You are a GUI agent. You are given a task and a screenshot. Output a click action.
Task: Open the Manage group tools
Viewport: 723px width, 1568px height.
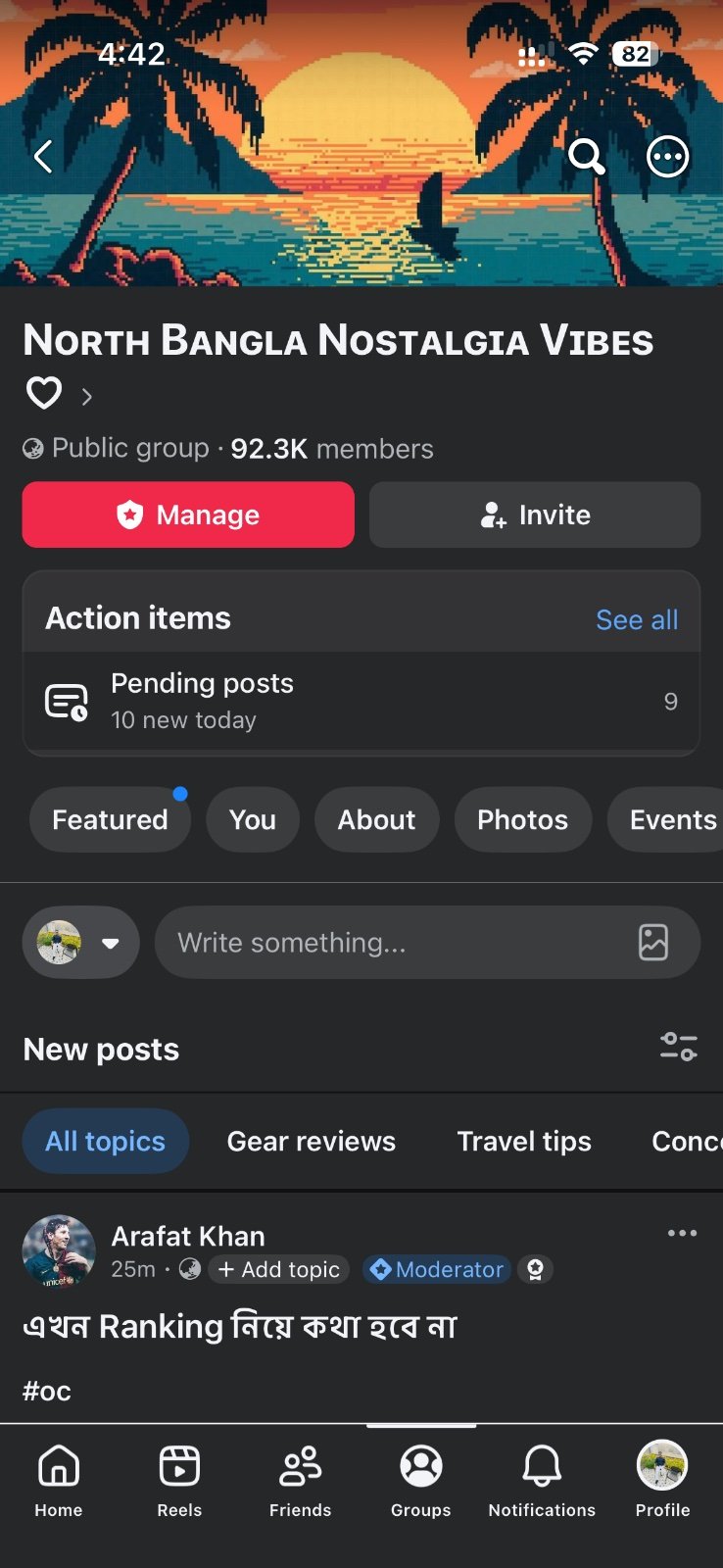pyautogui.click(x=188, y=514)
